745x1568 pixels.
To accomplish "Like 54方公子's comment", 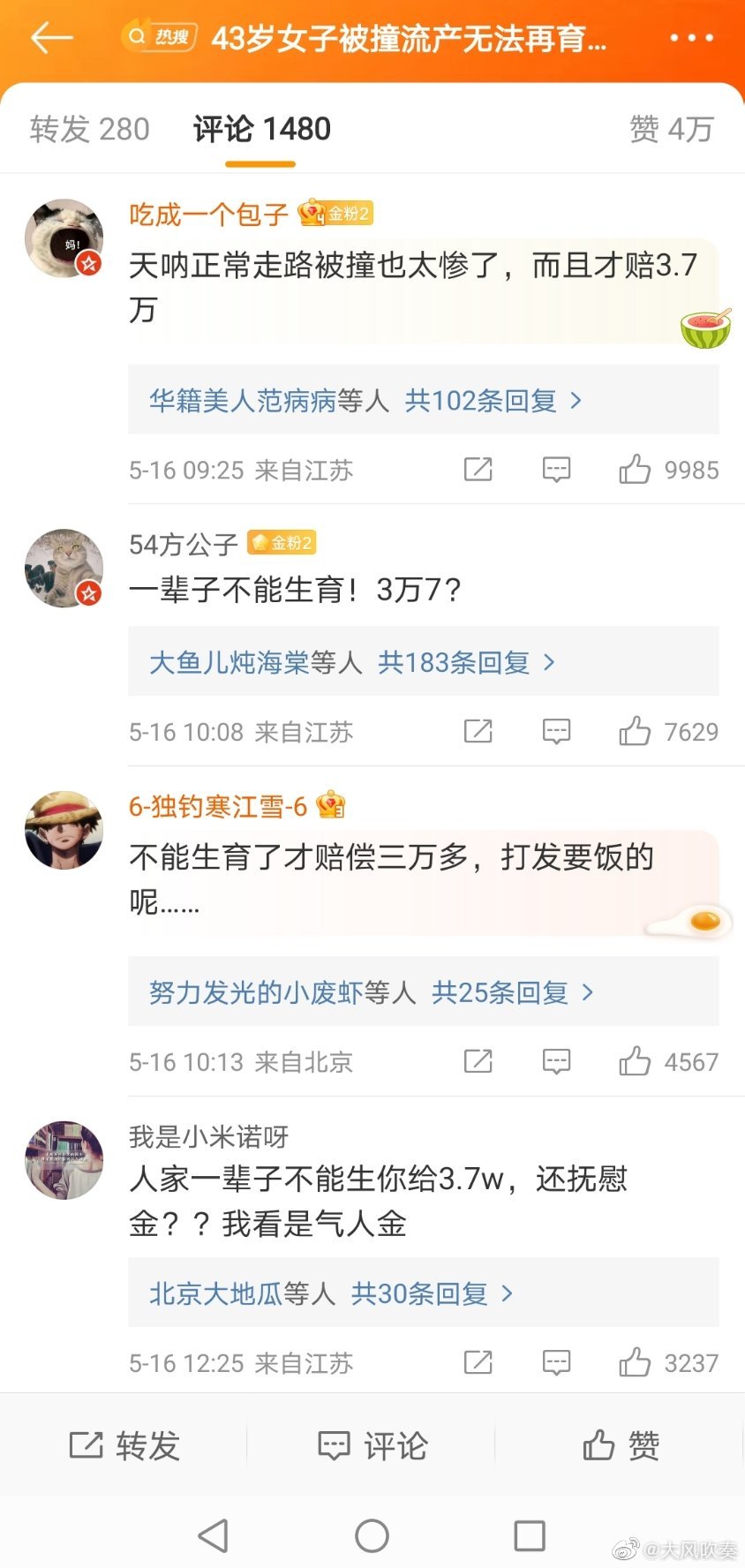I will point(635,732).
